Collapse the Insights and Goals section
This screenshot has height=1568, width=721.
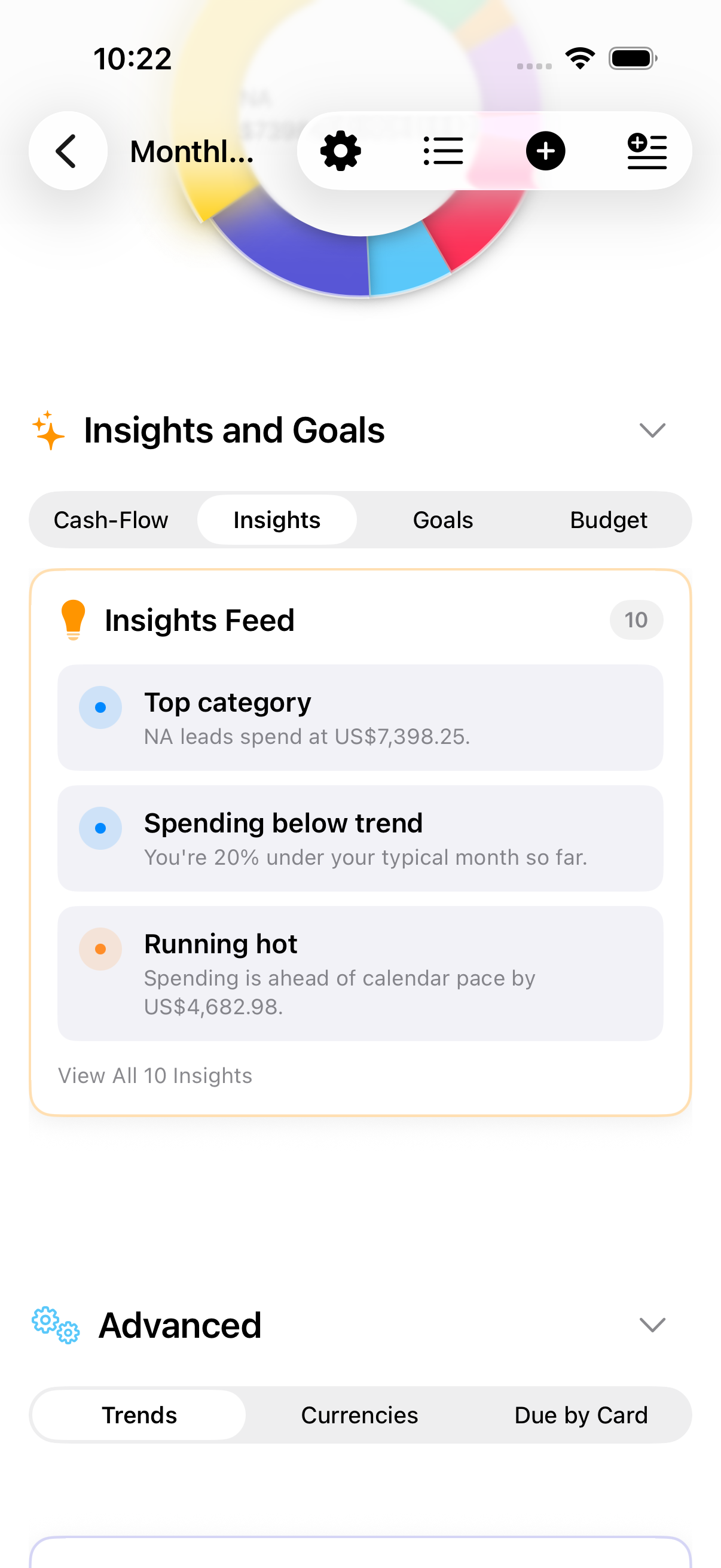[x=652, y=431]
